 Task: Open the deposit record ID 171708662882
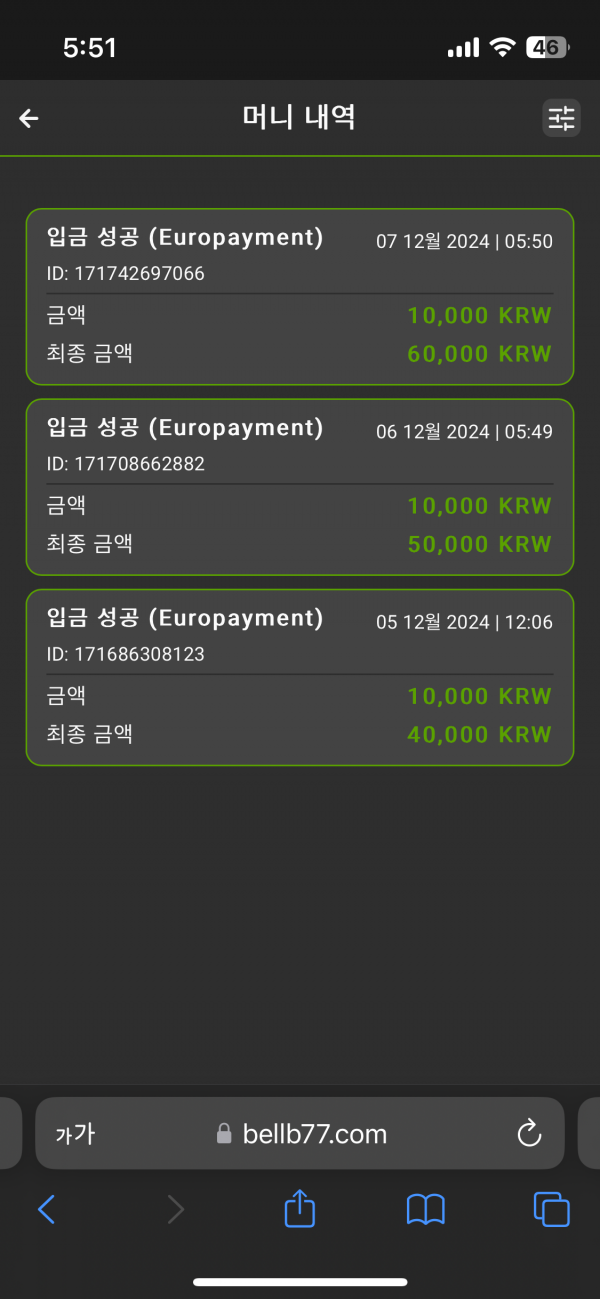pyautogui.click(x=299, y=487)
